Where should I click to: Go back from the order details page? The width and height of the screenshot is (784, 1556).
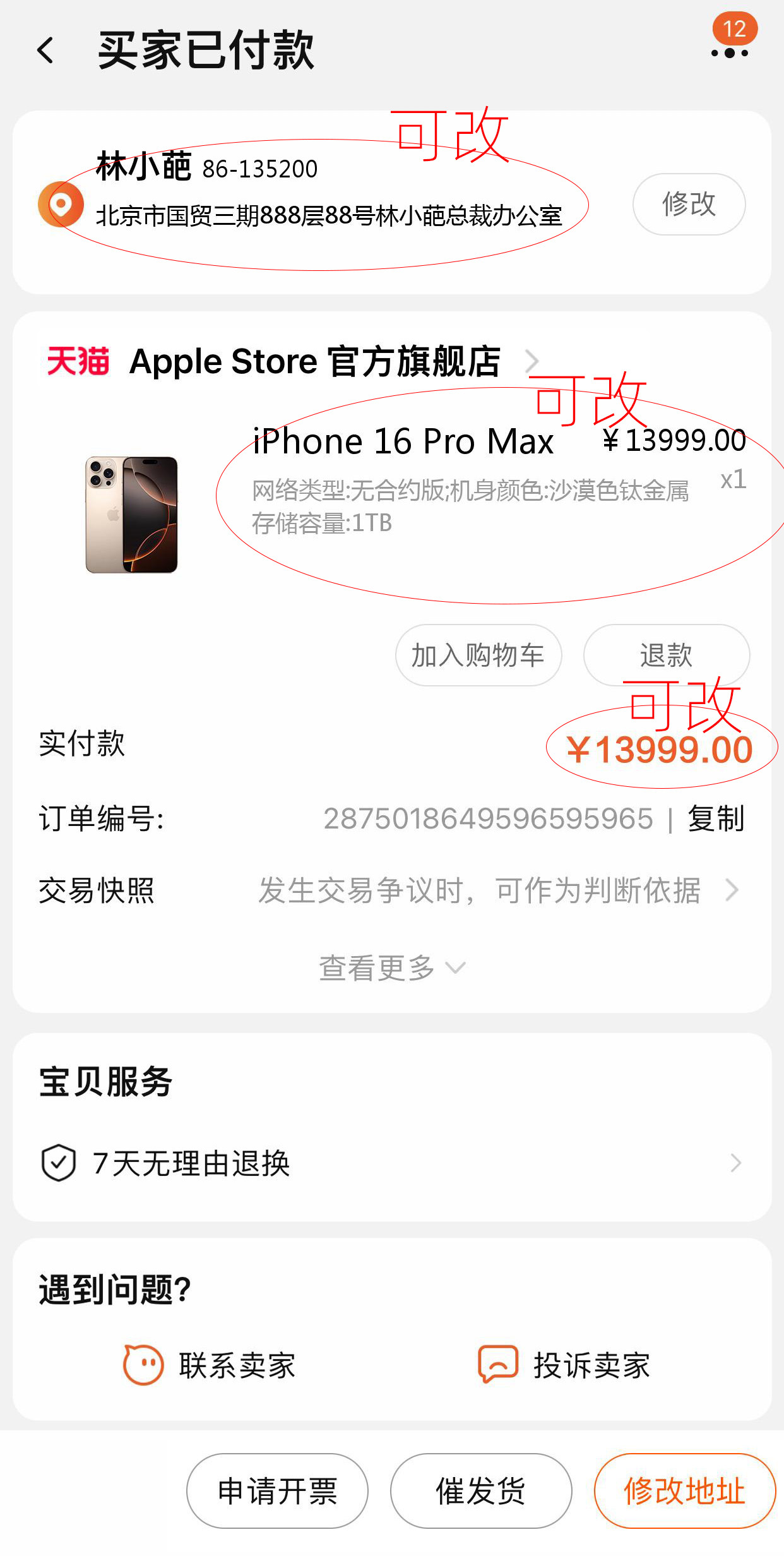click(45, 51)
